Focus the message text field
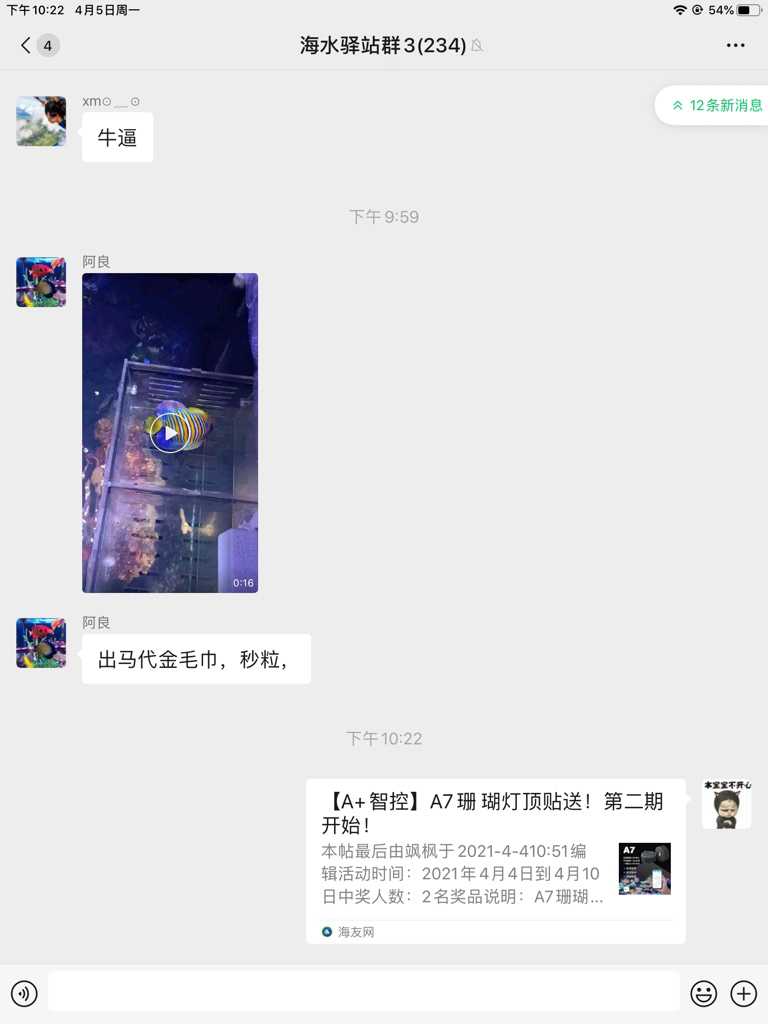Screen dimensions: 768x1024 (363, 993)
